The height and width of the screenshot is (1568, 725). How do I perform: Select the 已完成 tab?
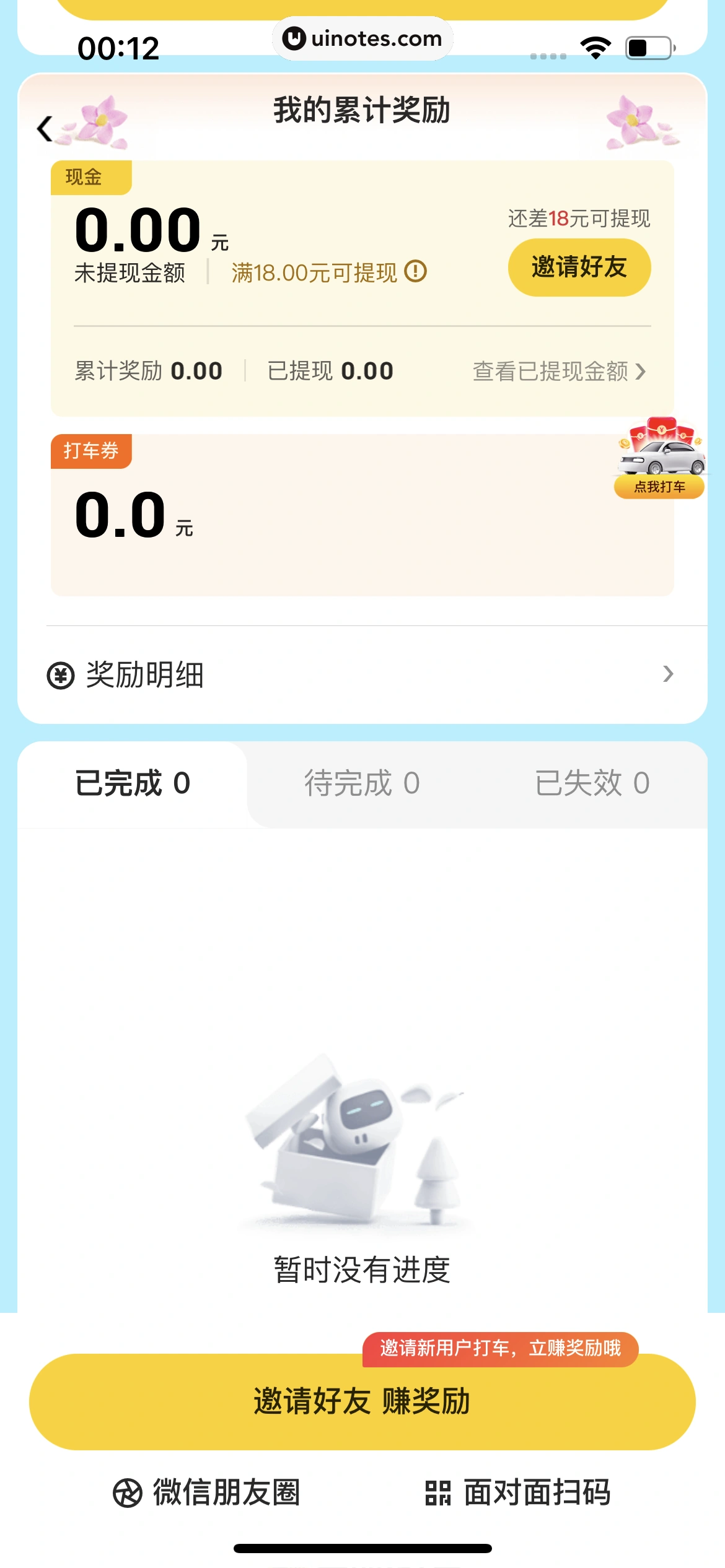click(133, 783)
